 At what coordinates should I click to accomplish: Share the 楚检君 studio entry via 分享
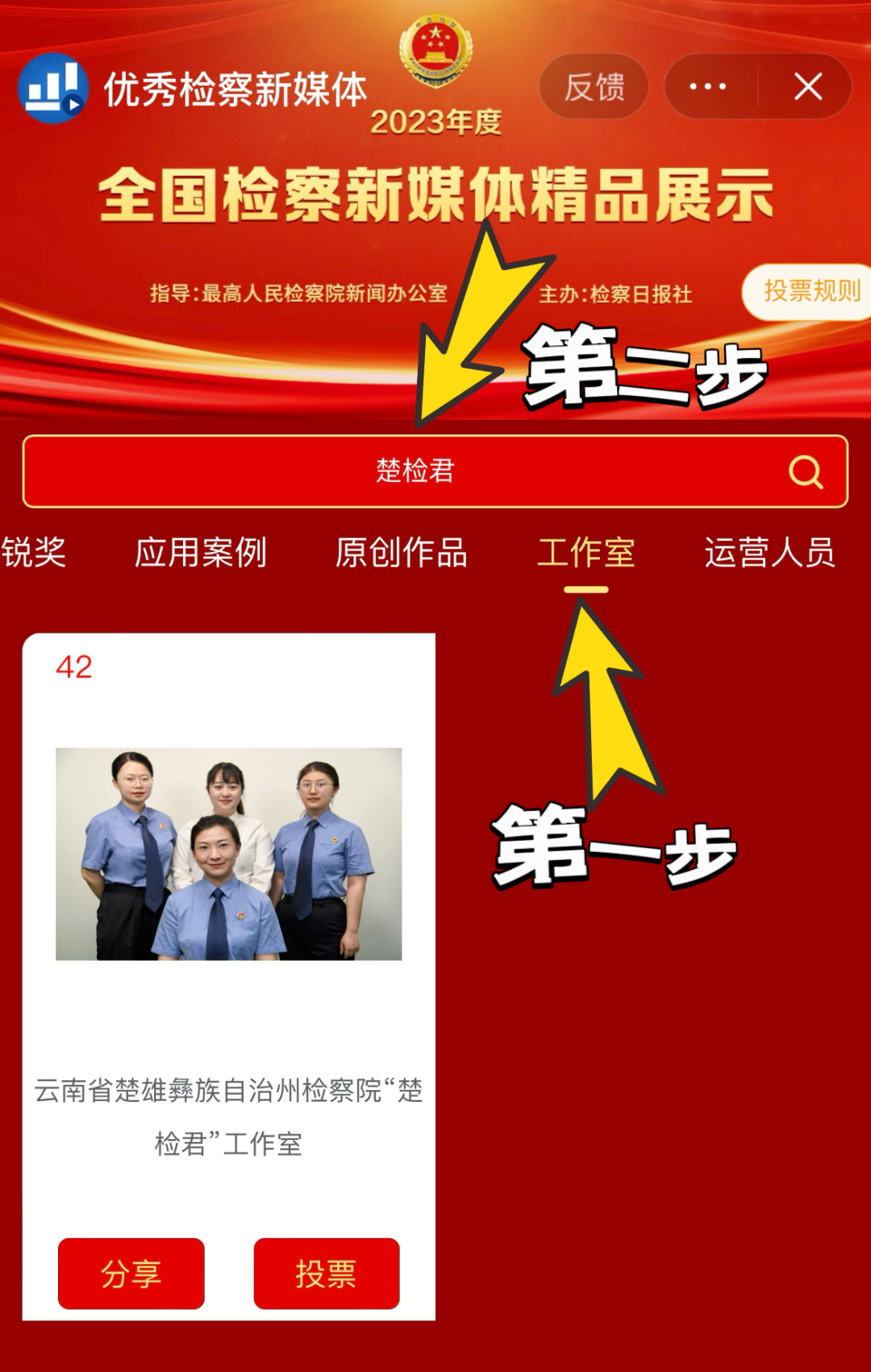pyautogui.click(x=131, y=1274)
